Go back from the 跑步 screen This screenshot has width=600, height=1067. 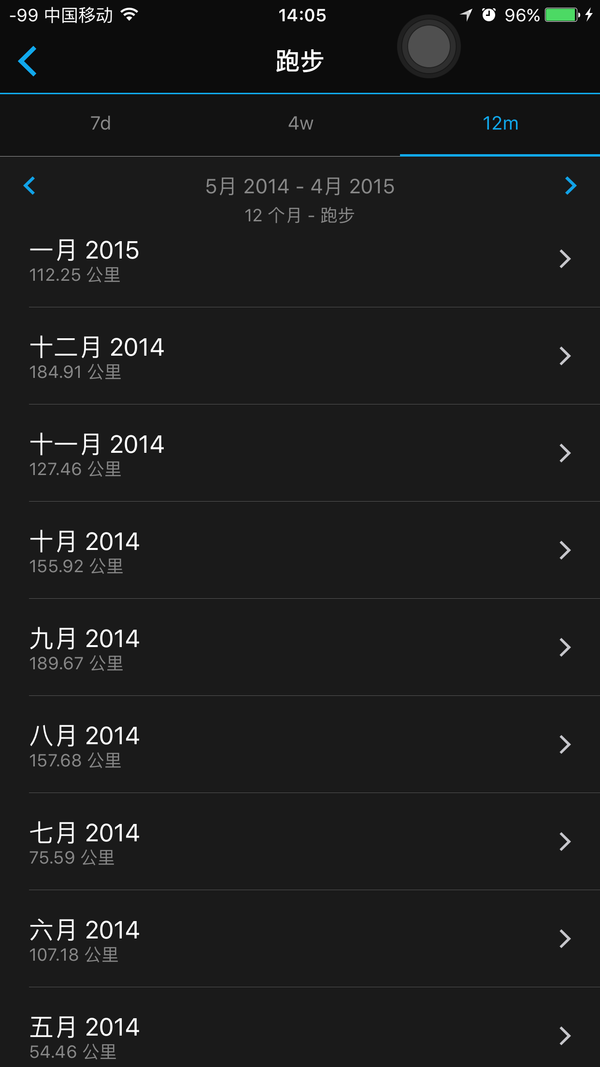point(27,61)
